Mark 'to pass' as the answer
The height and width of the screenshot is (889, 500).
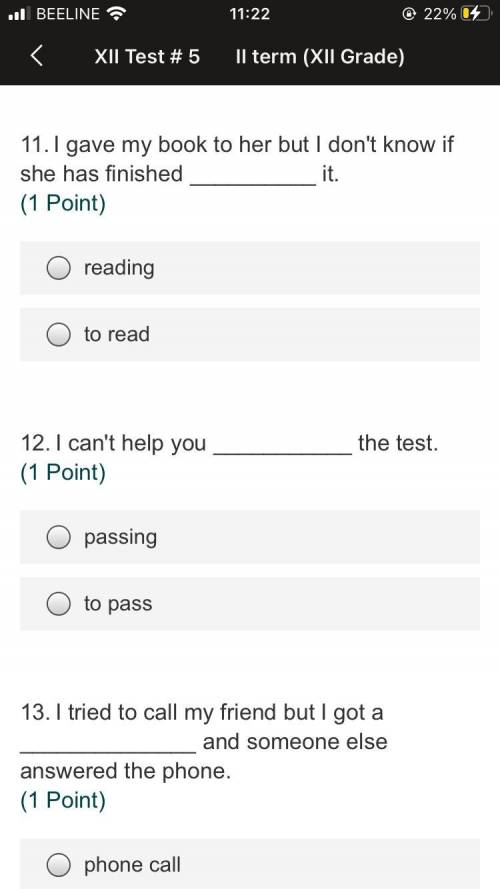(249, 604)
